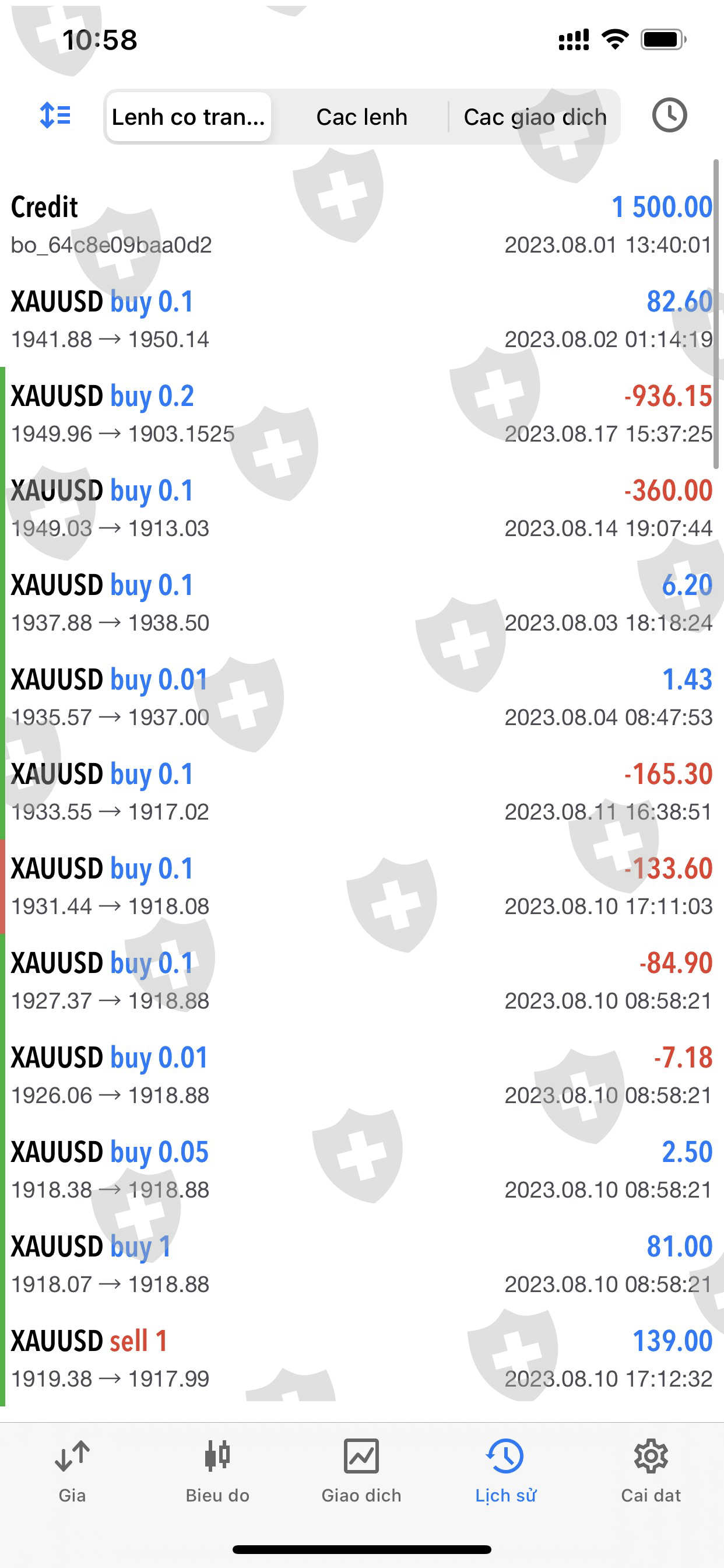Switch to the Cac giao dich segment

click(535, 116)
